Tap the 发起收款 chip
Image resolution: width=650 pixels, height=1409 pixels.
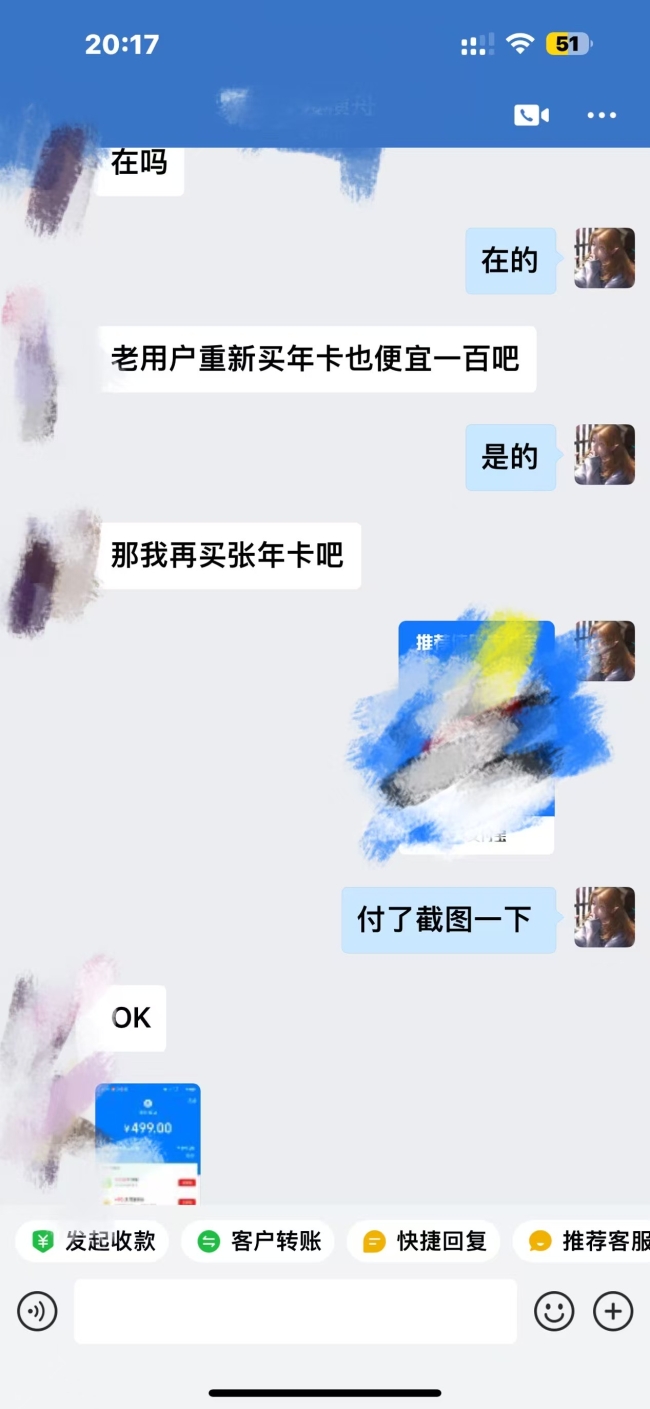(92, 1241)
